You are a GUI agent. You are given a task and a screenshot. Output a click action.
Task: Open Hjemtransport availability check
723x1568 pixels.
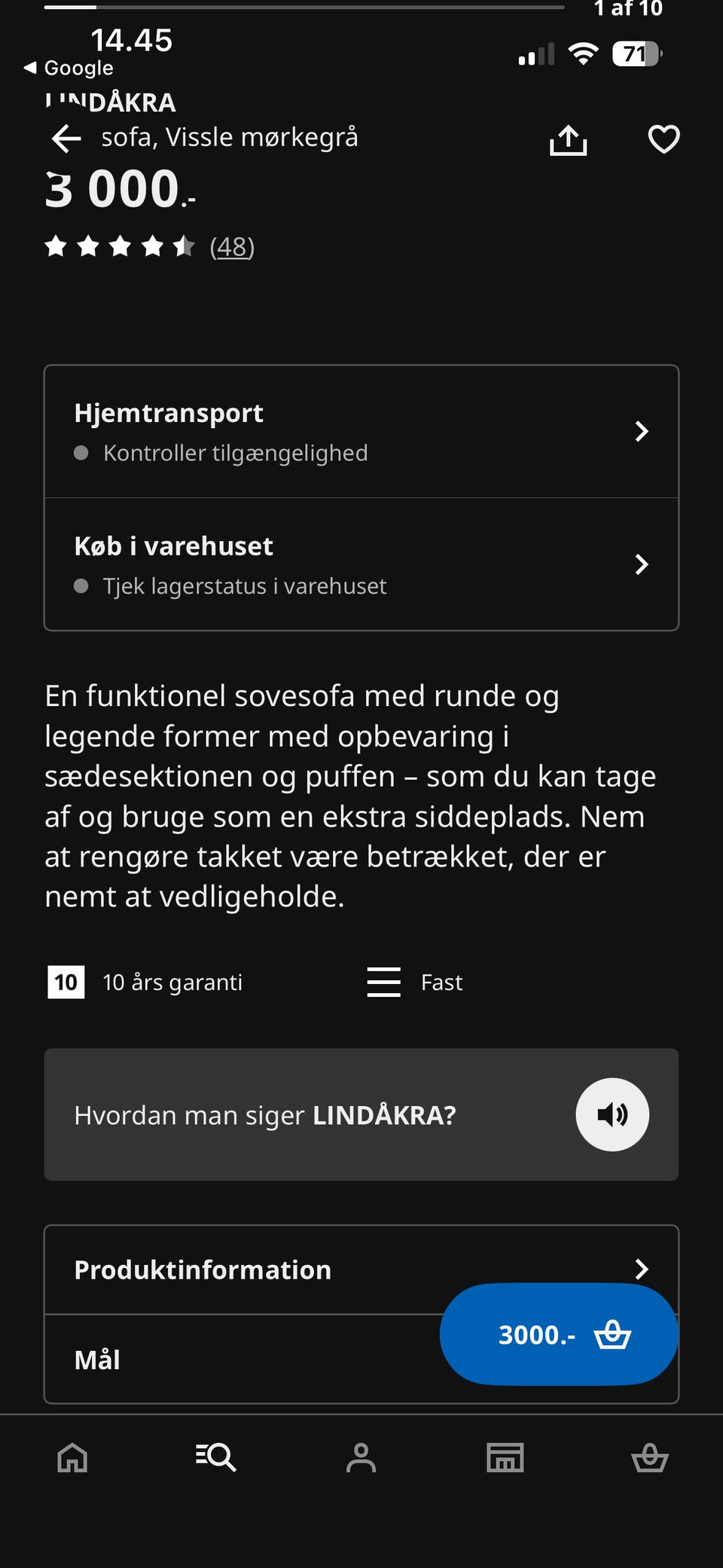coord(361,432)
